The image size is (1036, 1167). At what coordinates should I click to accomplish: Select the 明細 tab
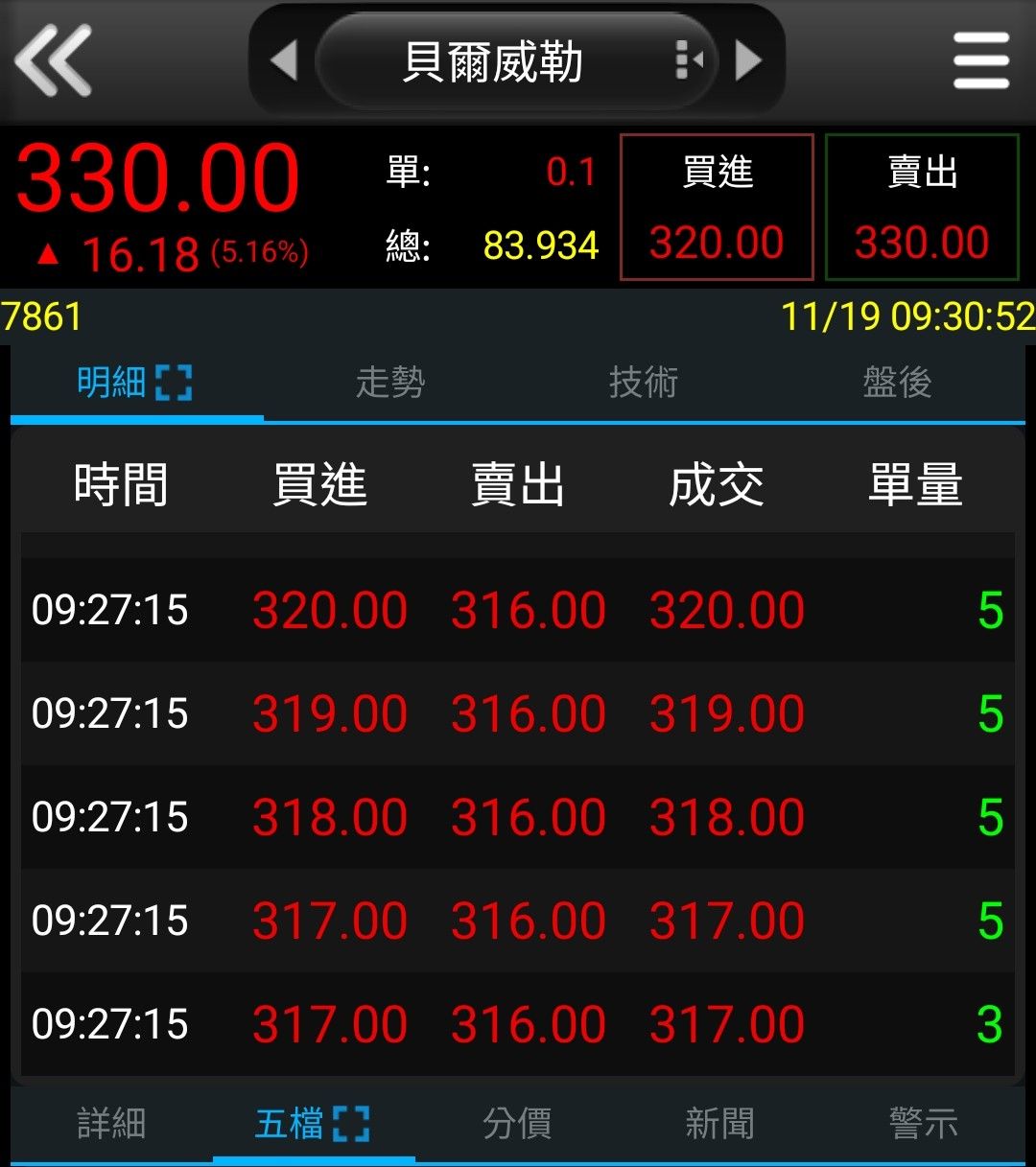[x=134, y=383]
